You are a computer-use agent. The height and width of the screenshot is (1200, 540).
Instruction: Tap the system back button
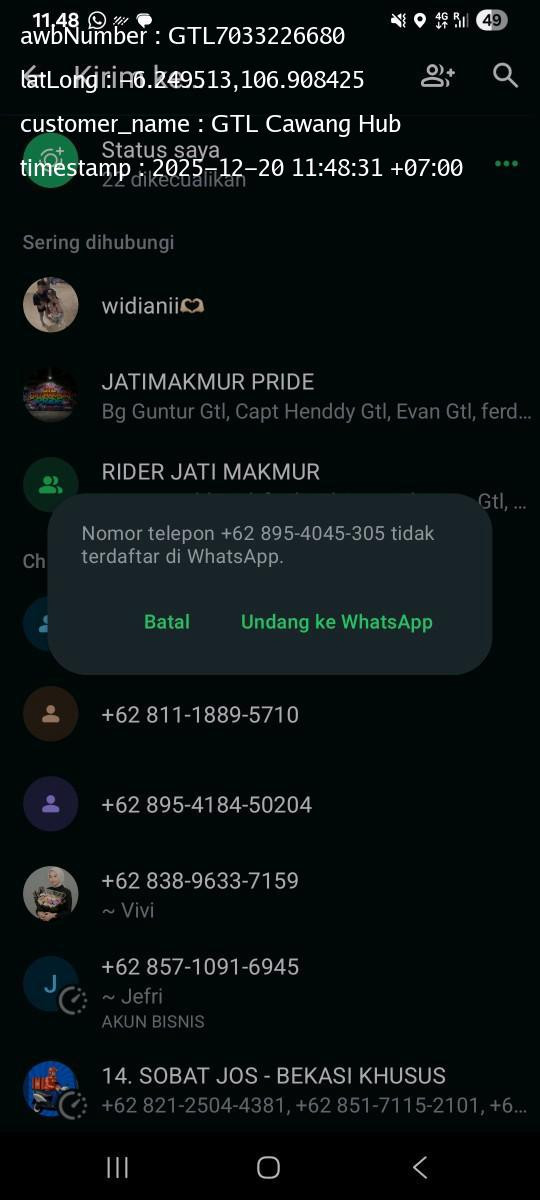click(420, 1167)
